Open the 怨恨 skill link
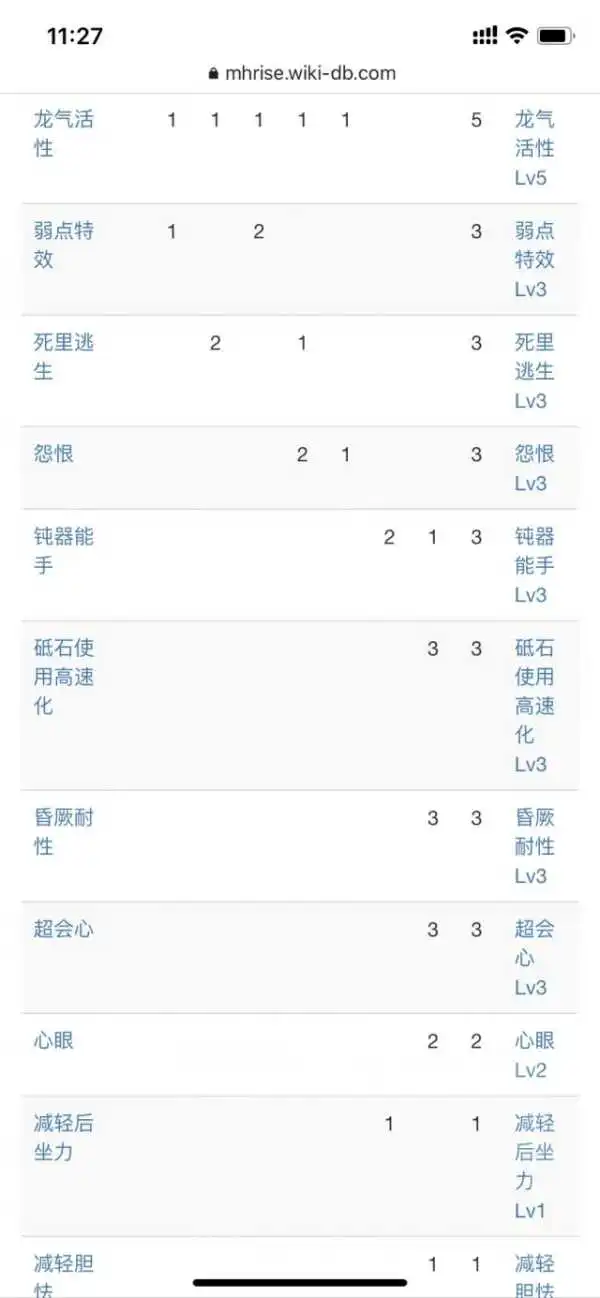This screenshot has height=1298, width=600. click(54, 454)
